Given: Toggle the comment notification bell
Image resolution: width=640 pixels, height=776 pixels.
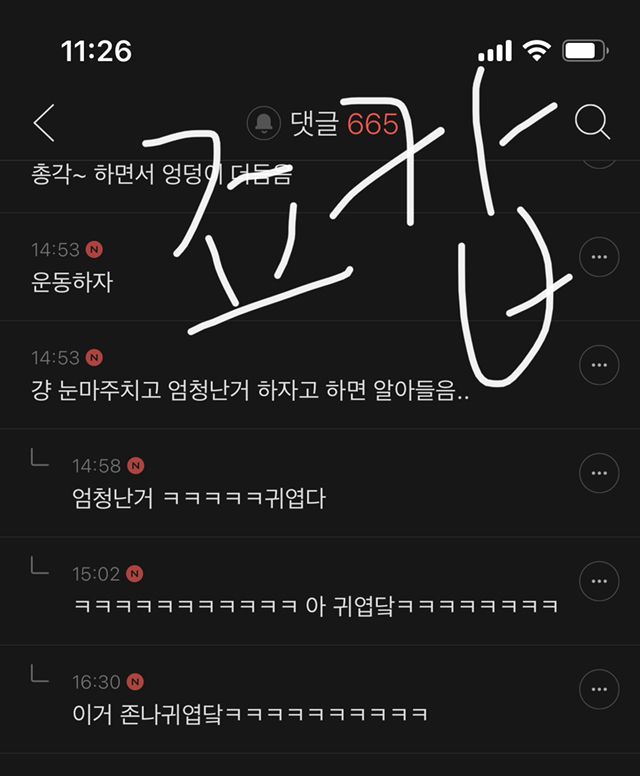Looking at the screenshot, I should 263,123.
